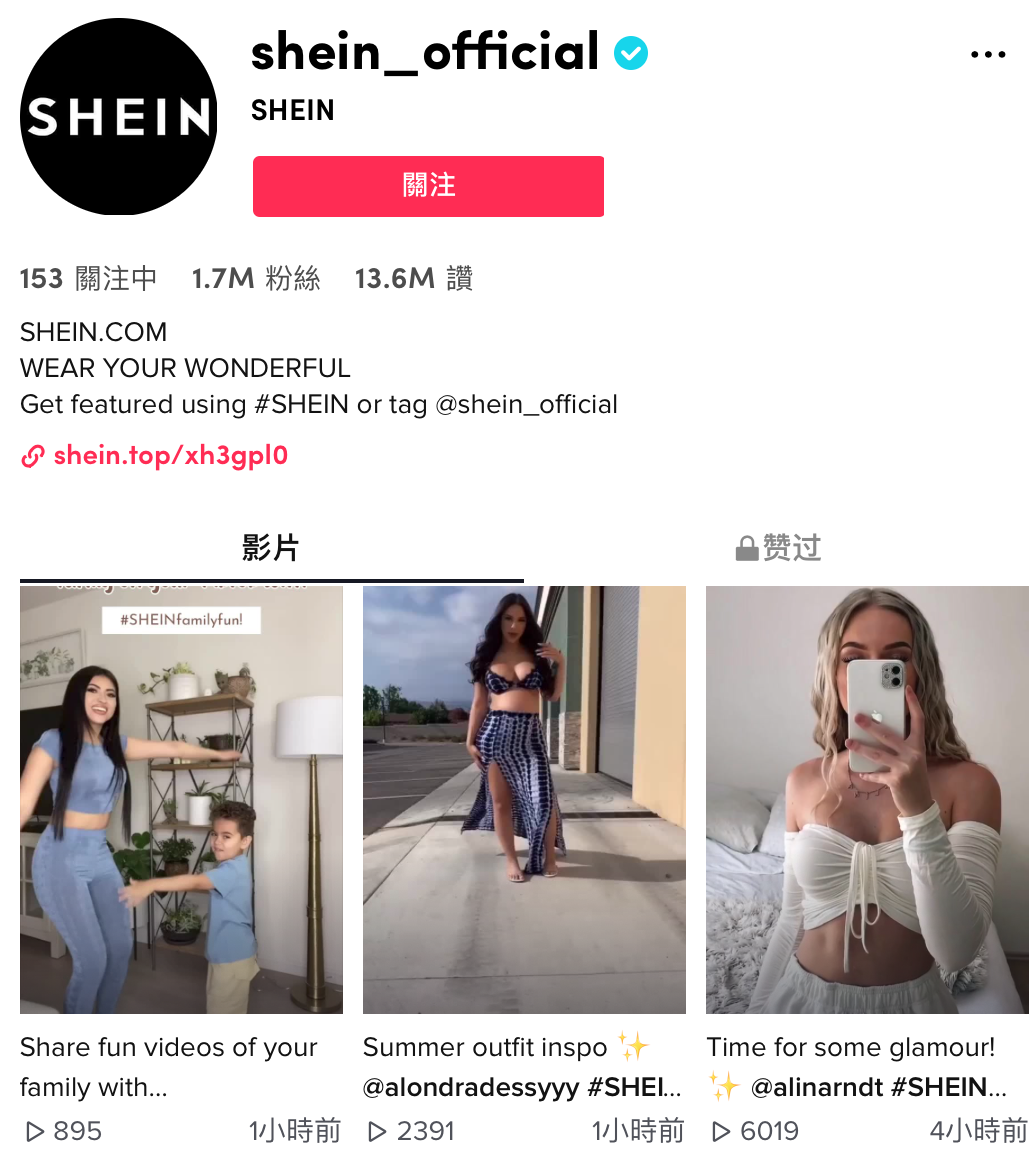View the 1.7M 粉絲 followers list

(256, 279)
